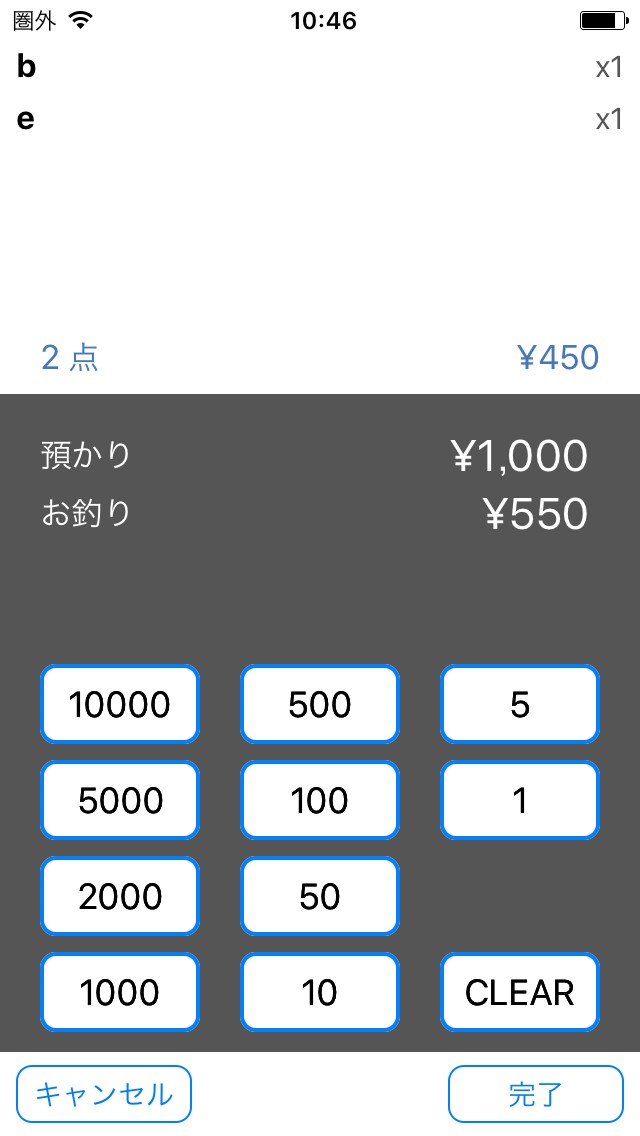Add 10 yen to the amount

(320, 993)
